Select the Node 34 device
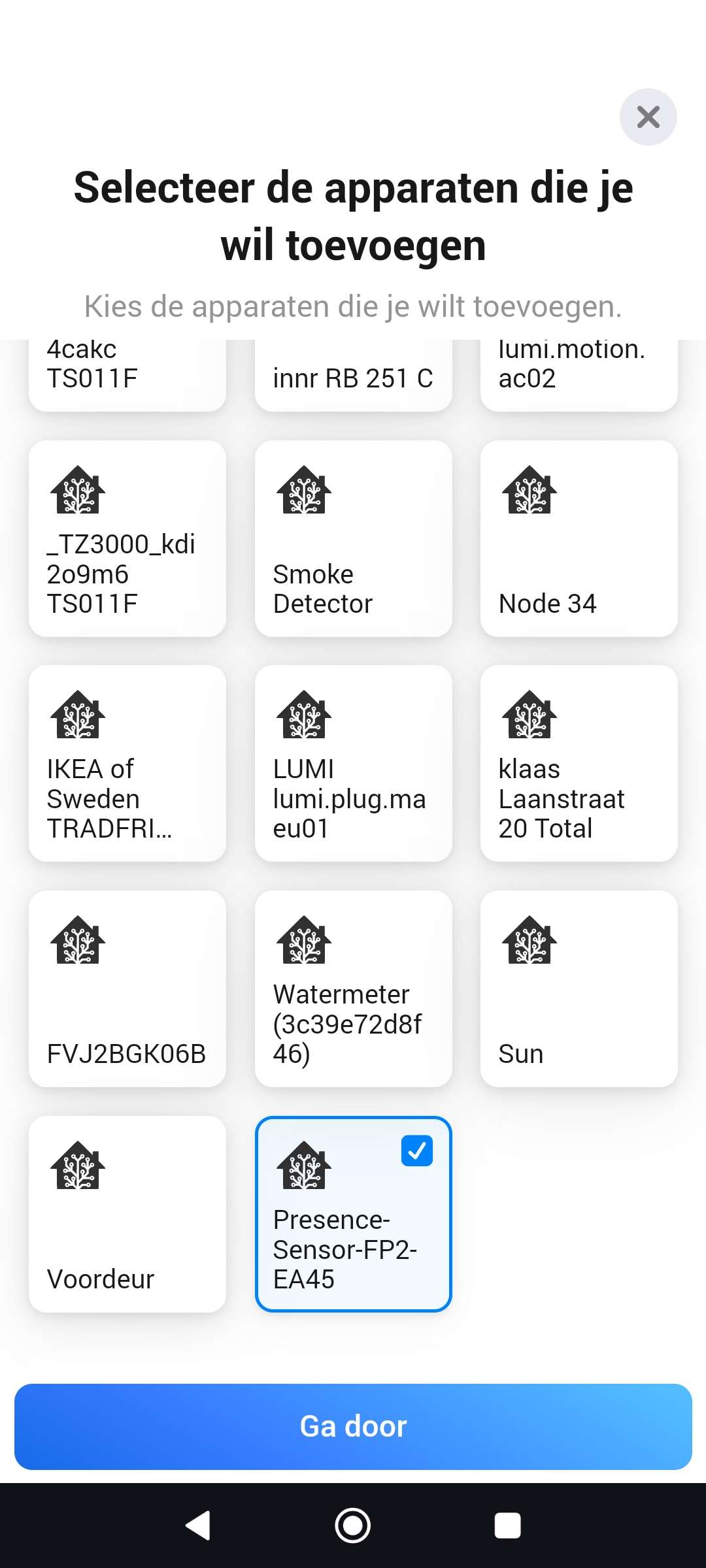The image size is (706, 1568). (579, 538)
